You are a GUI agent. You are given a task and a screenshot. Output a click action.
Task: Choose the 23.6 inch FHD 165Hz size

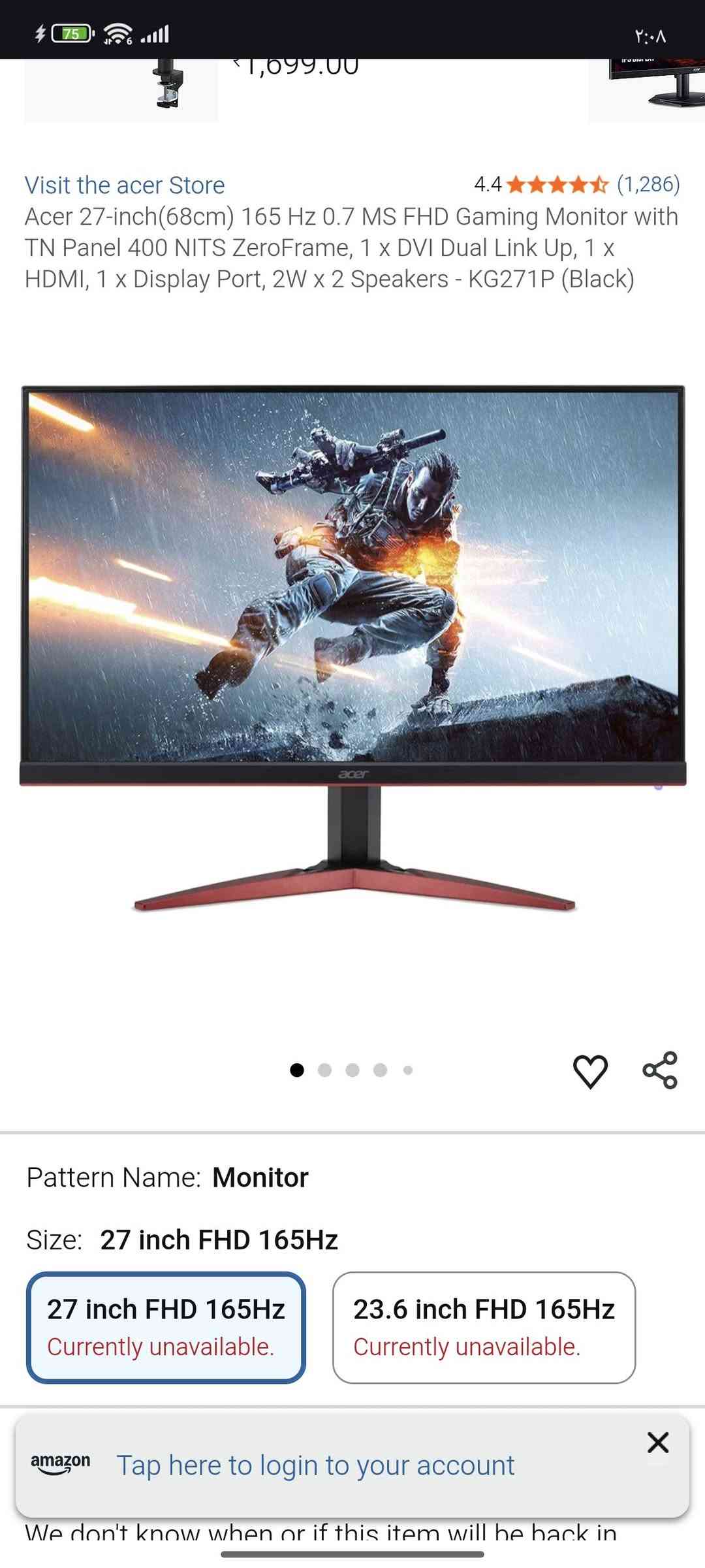click(484, 1327)
